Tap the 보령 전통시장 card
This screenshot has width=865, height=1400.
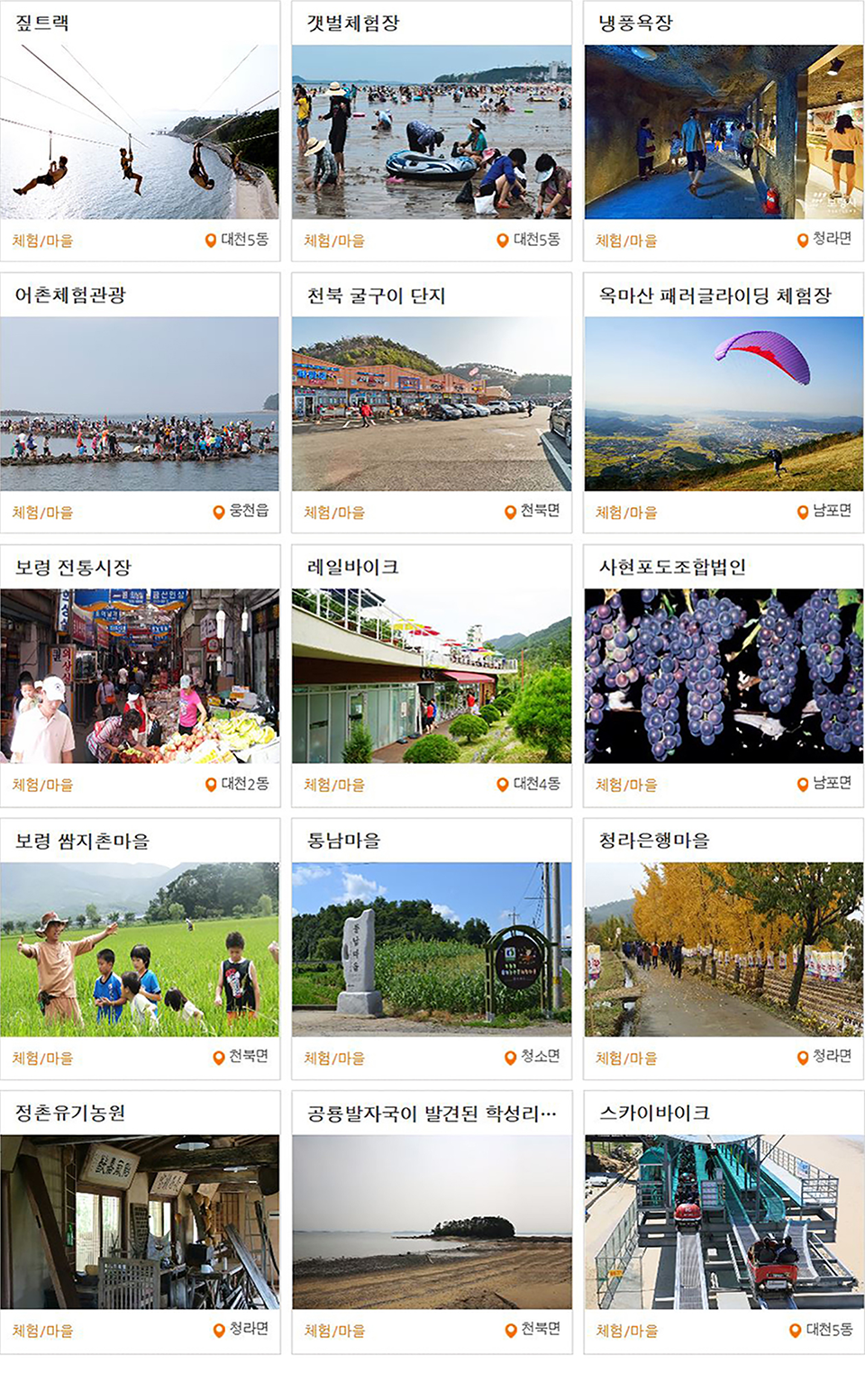(140, 676)
